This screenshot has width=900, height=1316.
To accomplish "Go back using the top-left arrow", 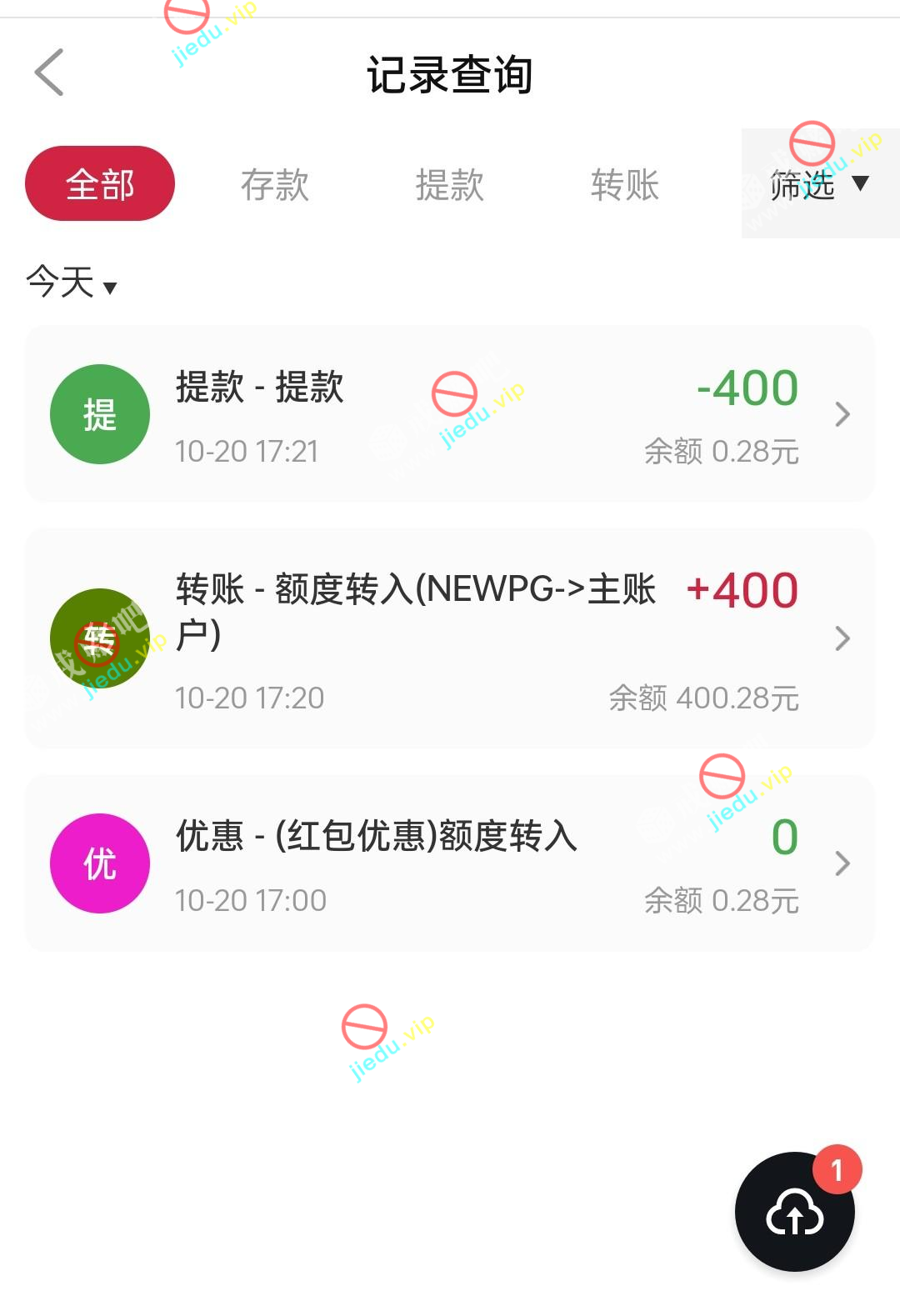I will coord(50,73).
